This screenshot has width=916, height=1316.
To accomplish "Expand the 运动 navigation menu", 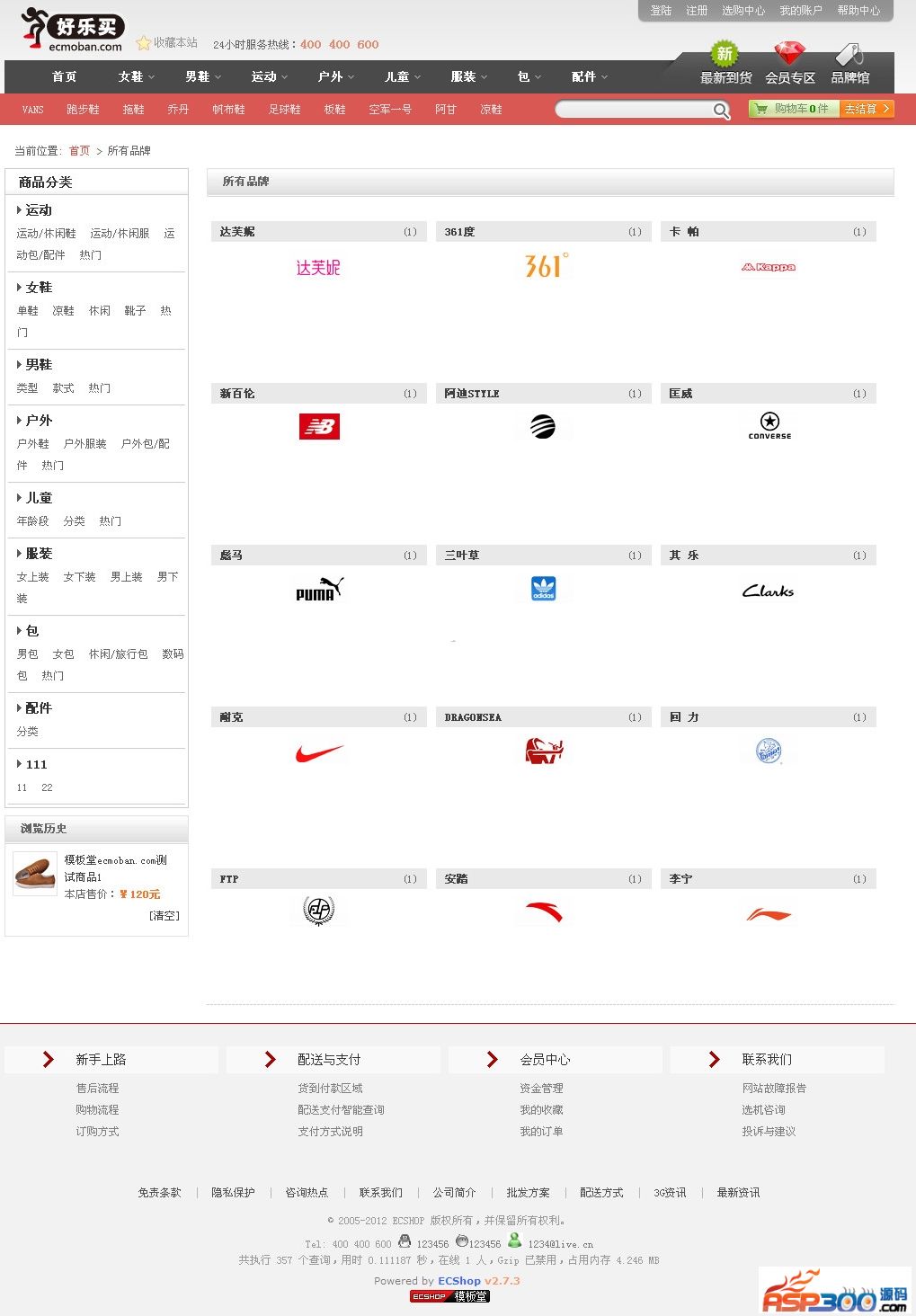I will pos(269,77).
